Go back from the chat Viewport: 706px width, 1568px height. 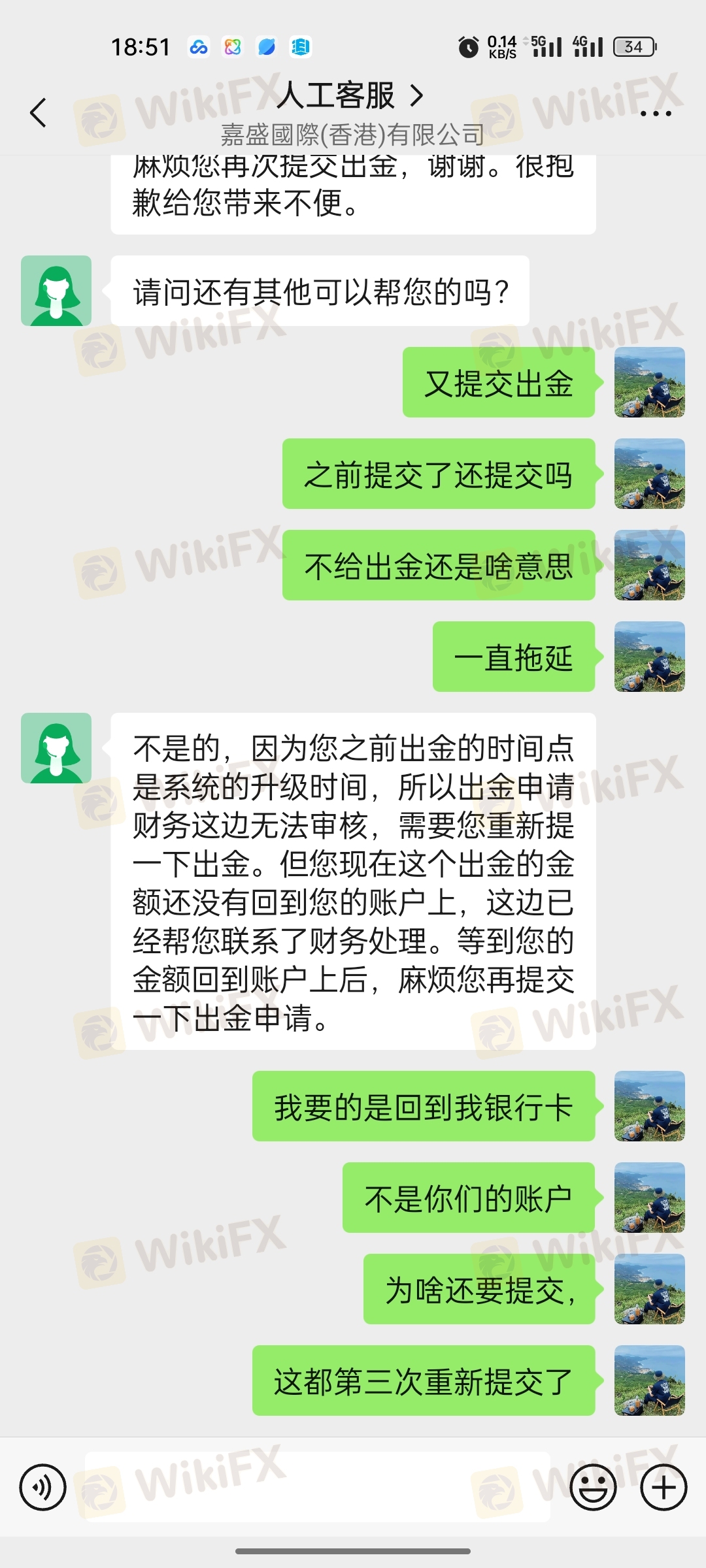pyautogui.click(x=39, y=112)
